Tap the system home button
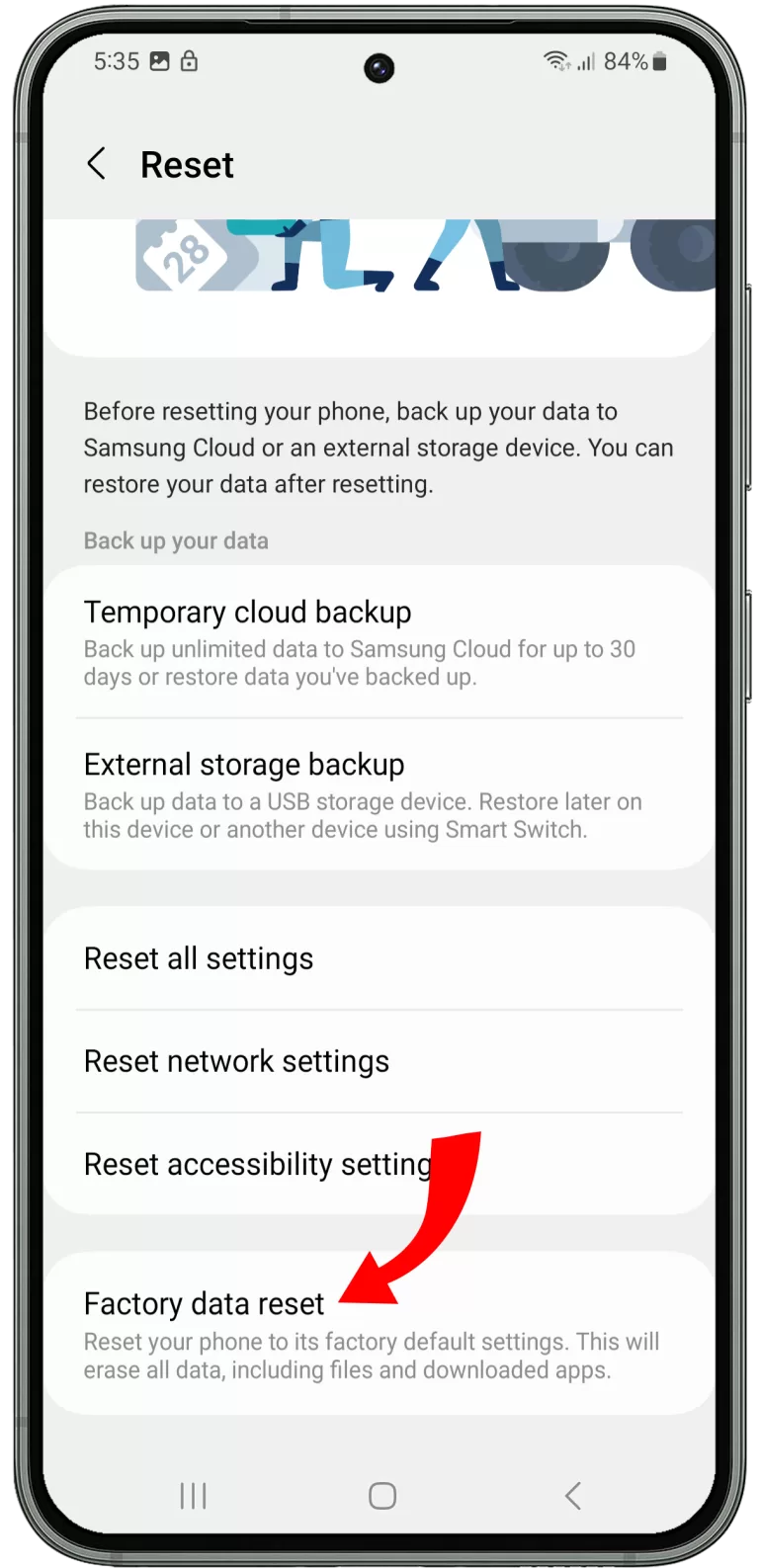The image size is (759, 1568). pos(382,1496)
